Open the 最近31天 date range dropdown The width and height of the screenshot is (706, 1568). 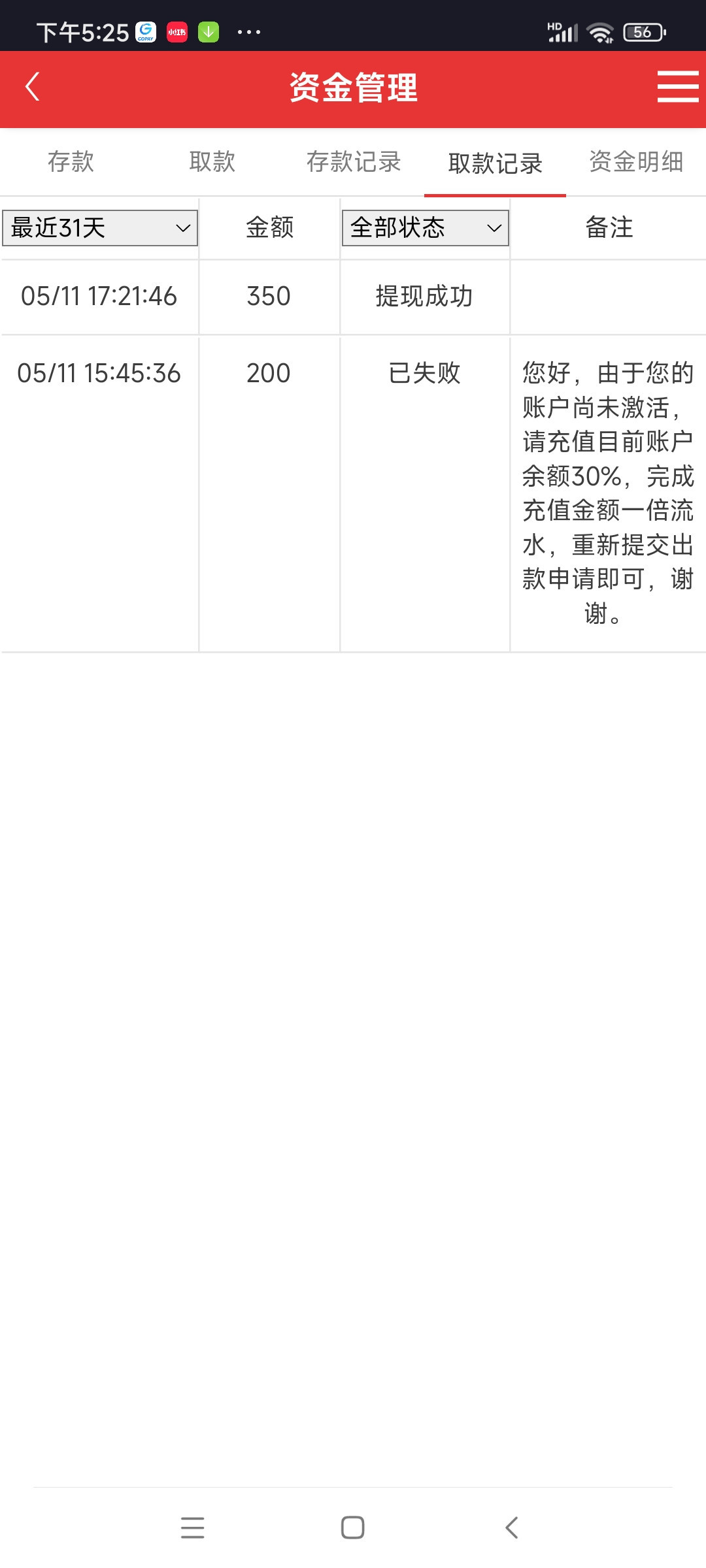pos(99,227)
